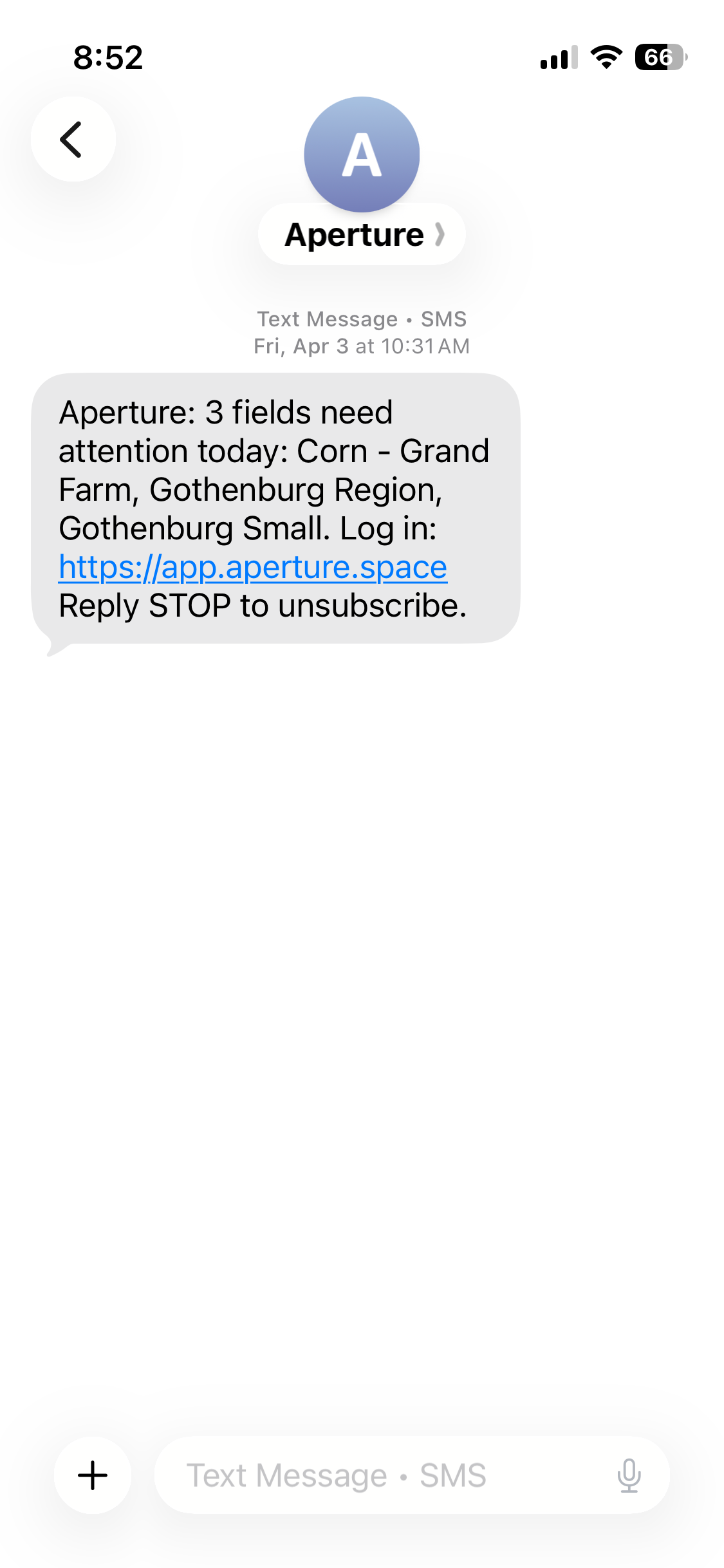Image resolution: width=724 pixels, height=1568 pixels.
Task: Tap the dictation microphone icon
Action: coord(629,1475)
